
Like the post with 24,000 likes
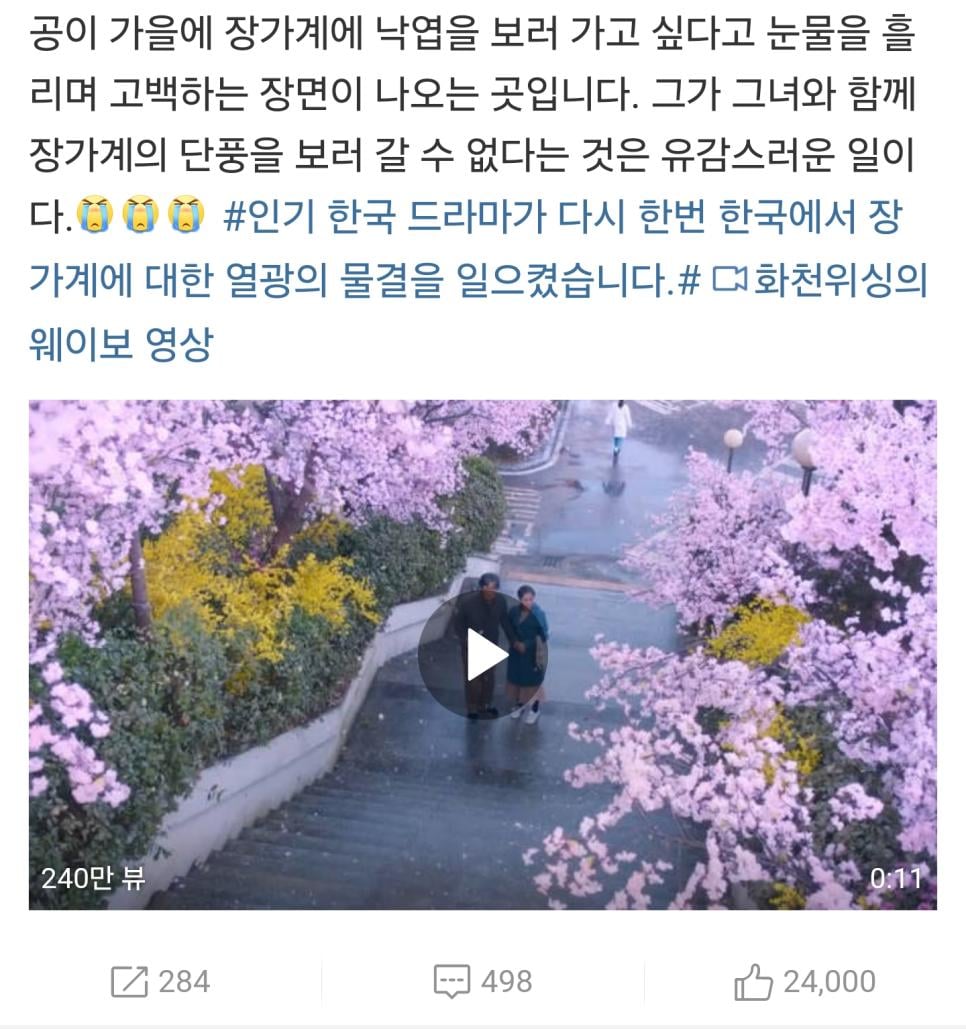click(x=804, y=981)
